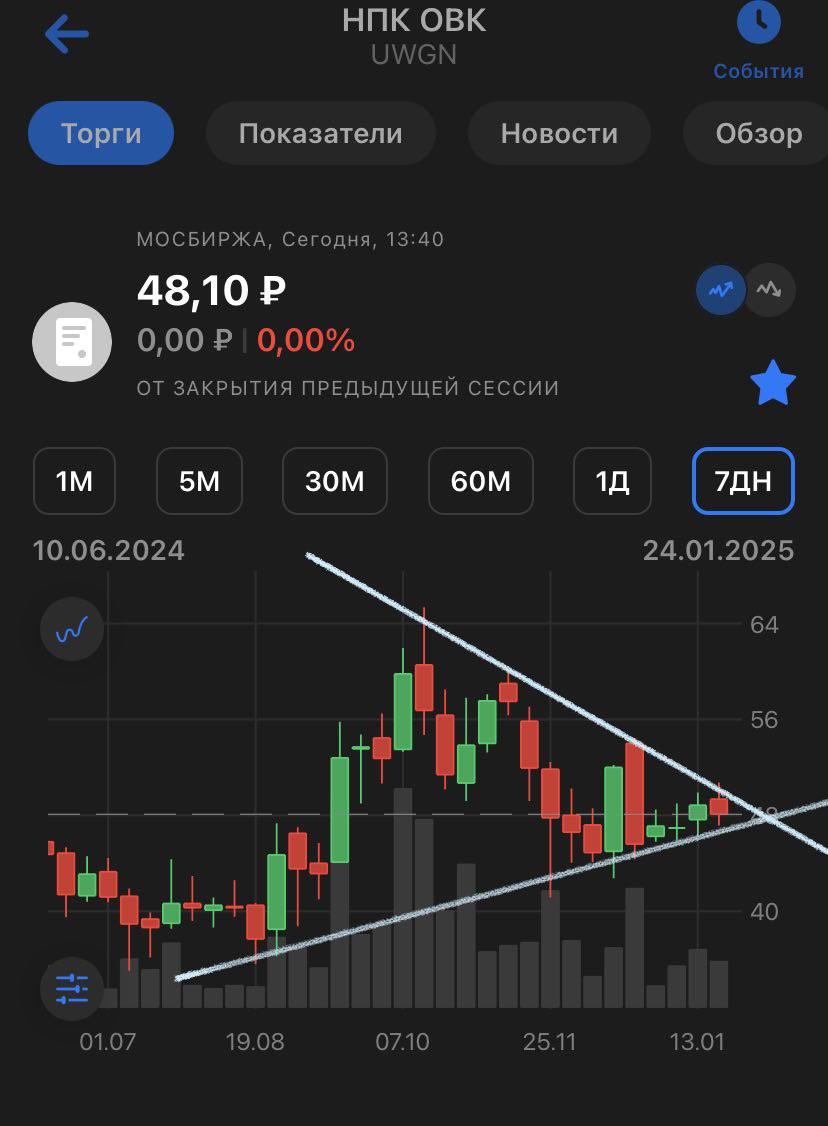Choose the 60М chart interval
This screenshot has width=828, height=1126.
tap(481, 481)
